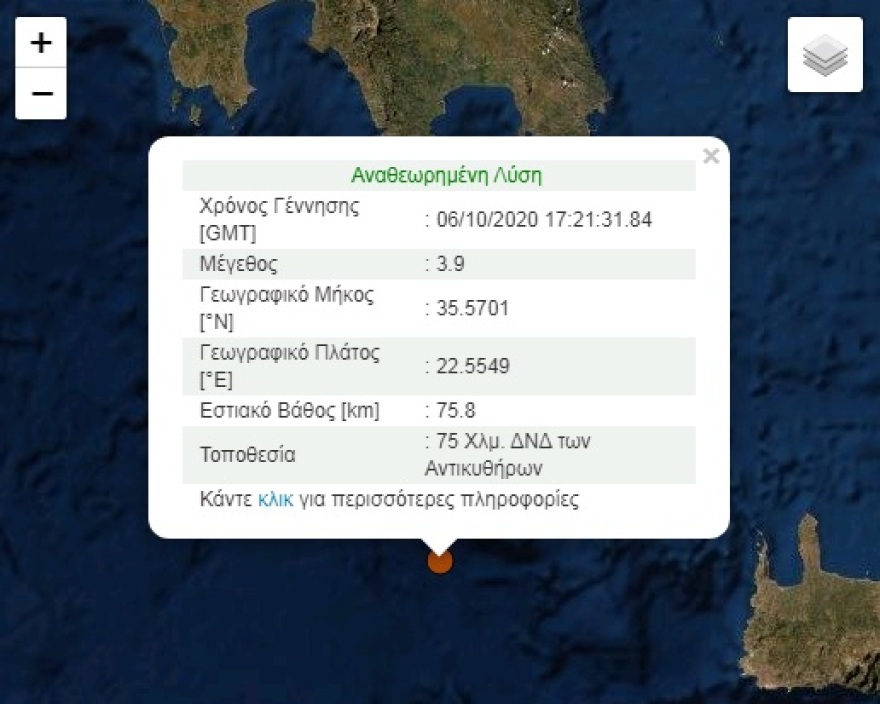Image resolution: width=880 pixels, height=704 pixels.
Task: Open the map layers selector
Action: (825, 55)
